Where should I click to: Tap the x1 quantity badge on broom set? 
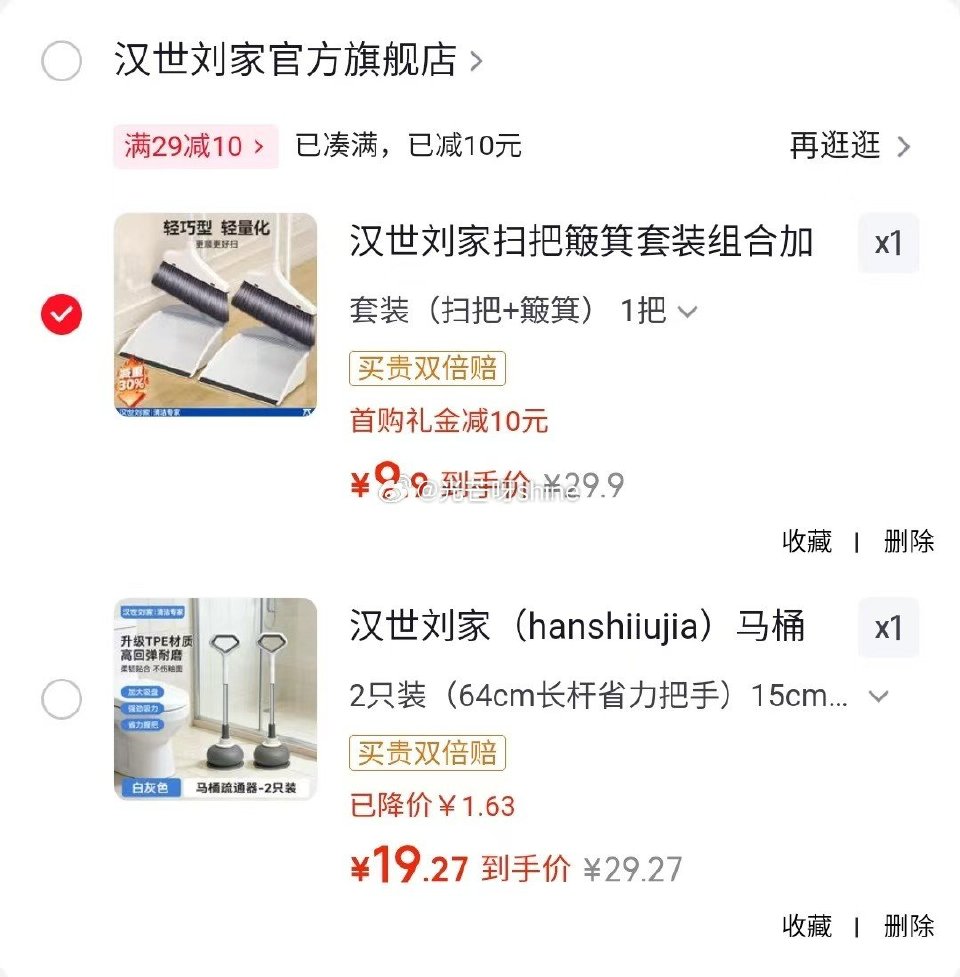point(889,243)
